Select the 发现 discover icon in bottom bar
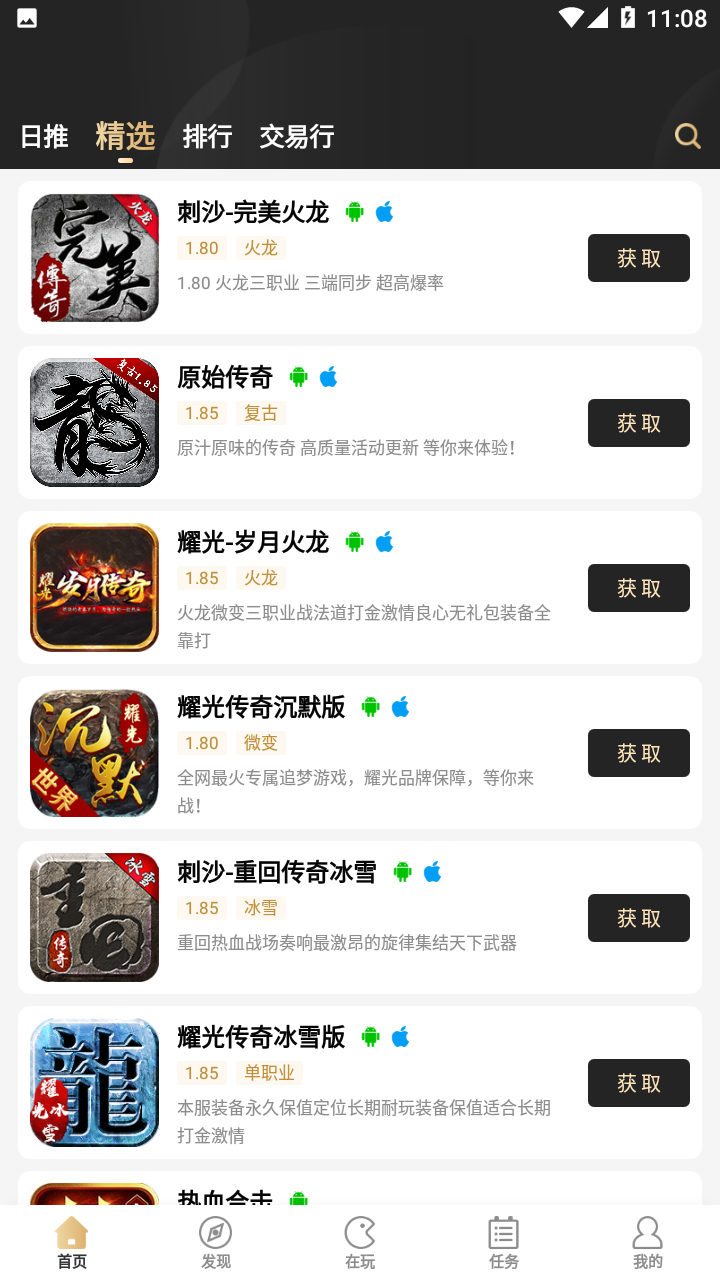Screen dimensions: 720x1280 click(215, 1233)
